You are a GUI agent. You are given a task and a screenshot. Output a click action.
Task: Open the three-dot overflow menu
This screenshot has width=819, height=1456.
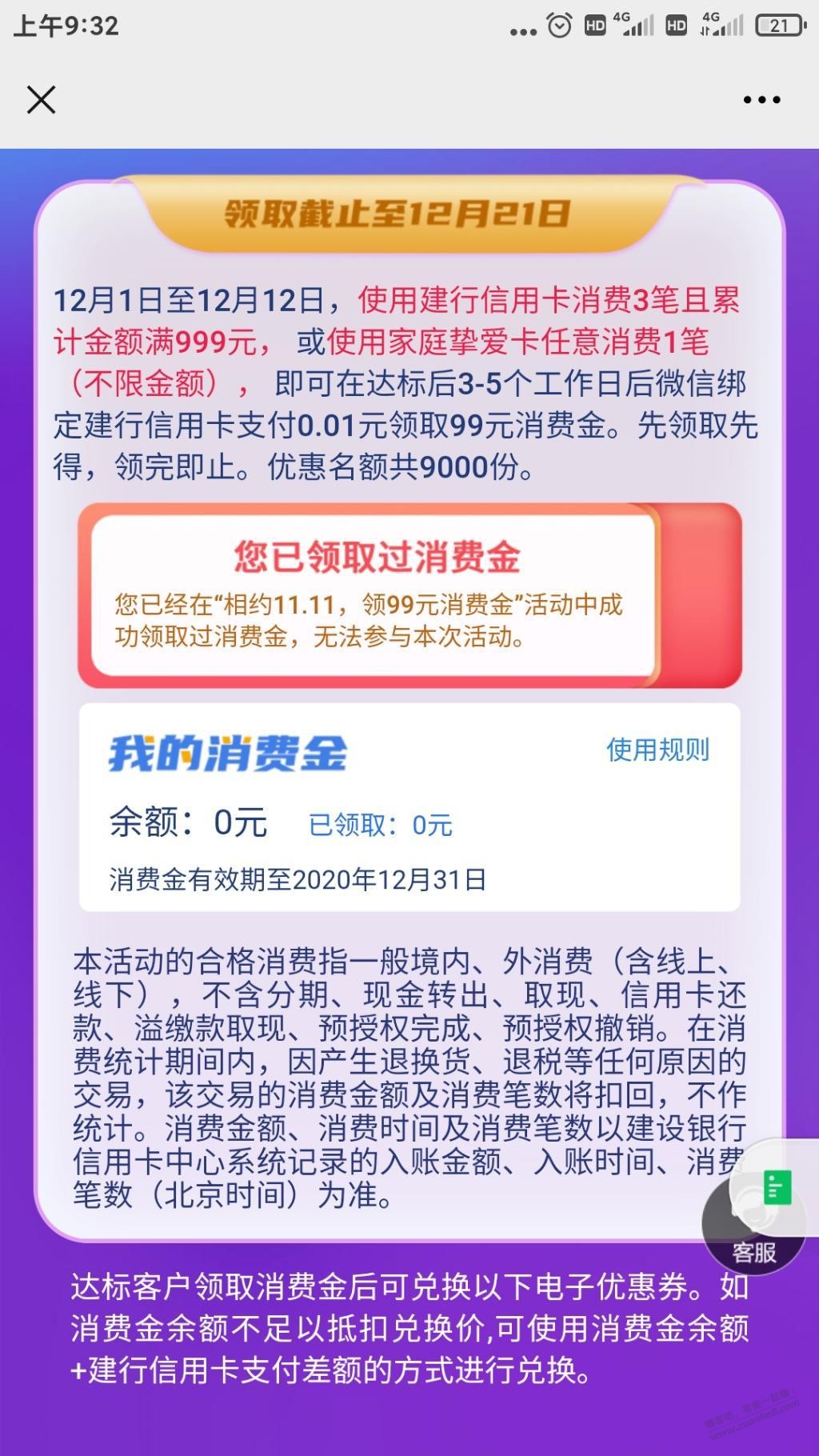point(761,100)
